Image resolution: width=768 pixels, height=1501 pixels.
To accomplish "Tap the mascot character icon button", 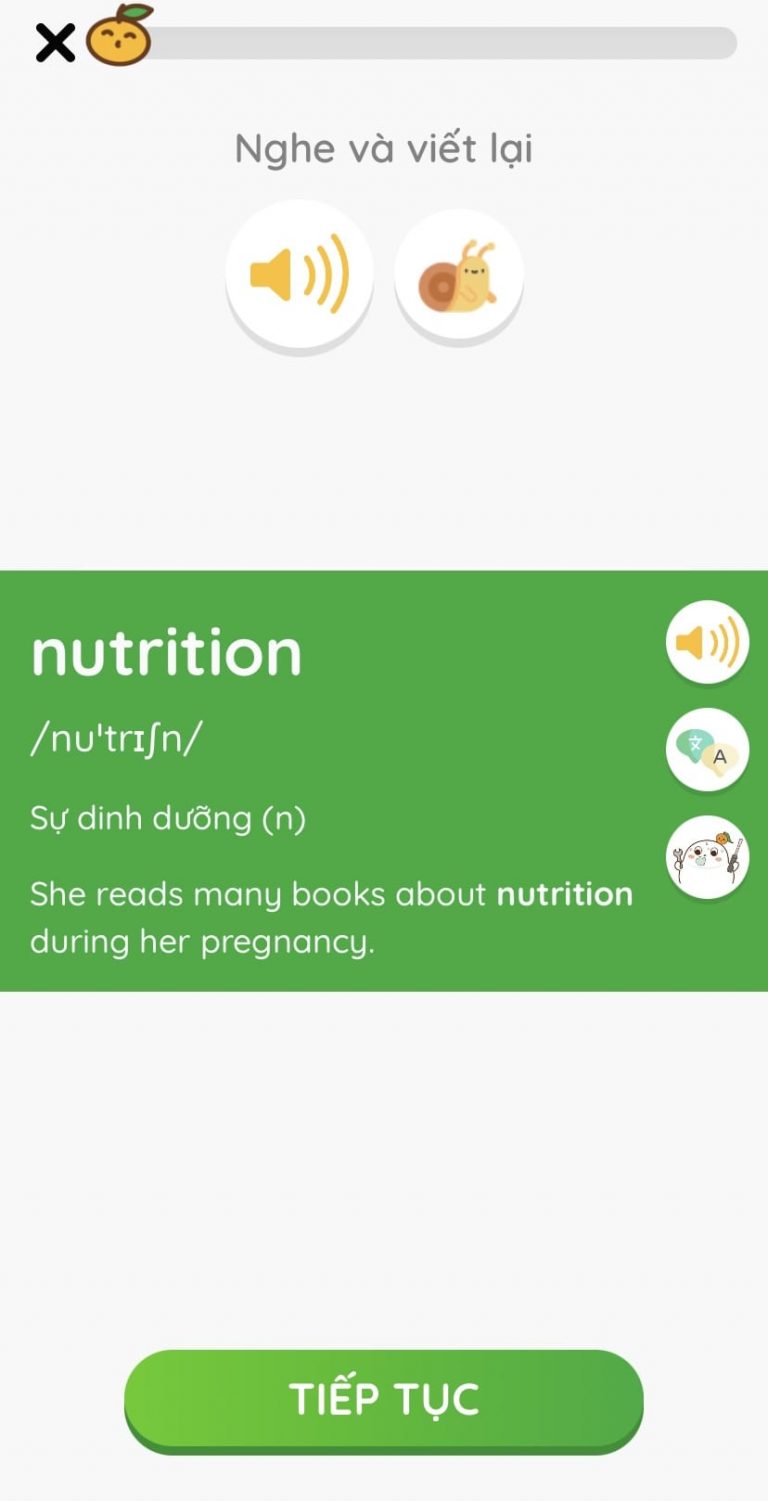I will pyautogui.click(x=707, y=857).
